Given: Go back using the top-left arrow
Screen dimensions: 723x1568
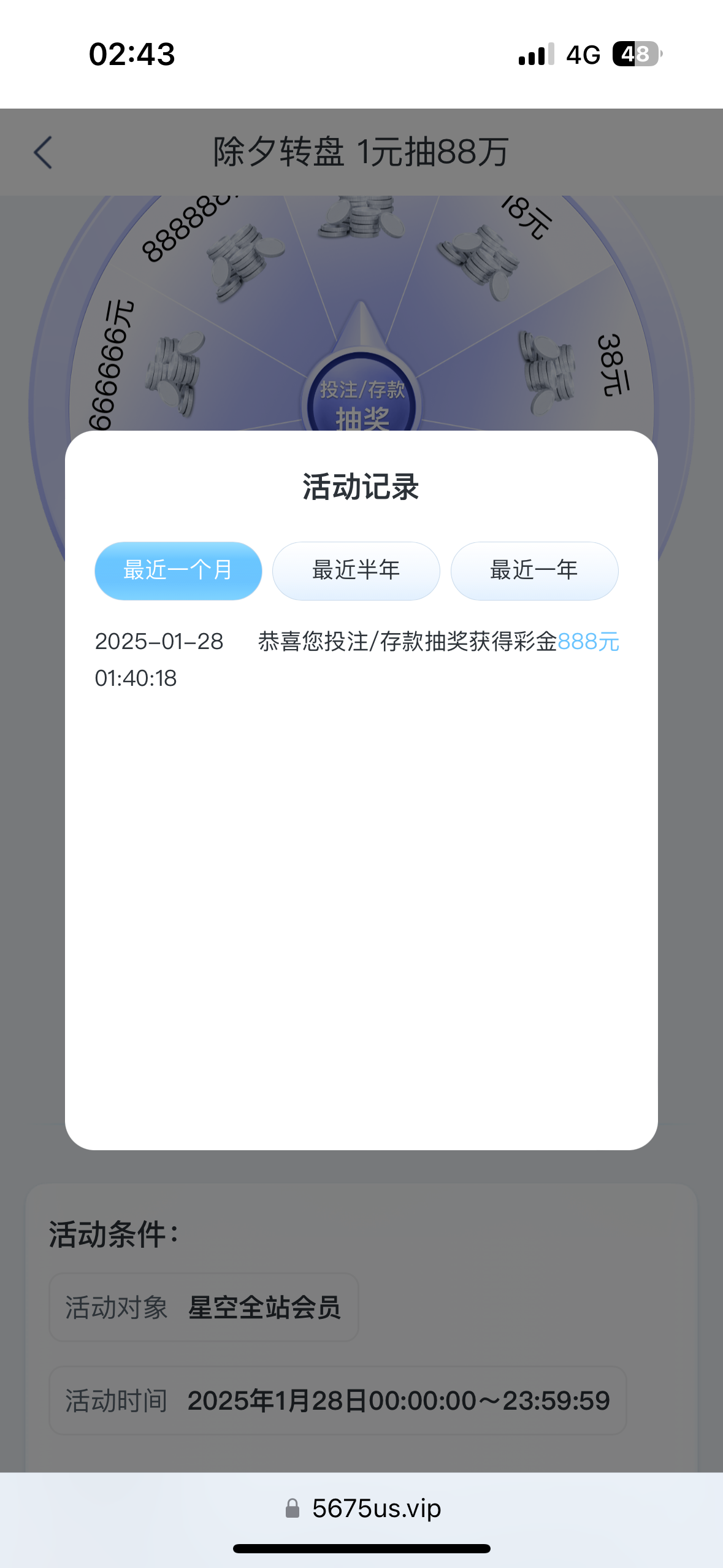Looking at the screenshot, I should point(43,152).
